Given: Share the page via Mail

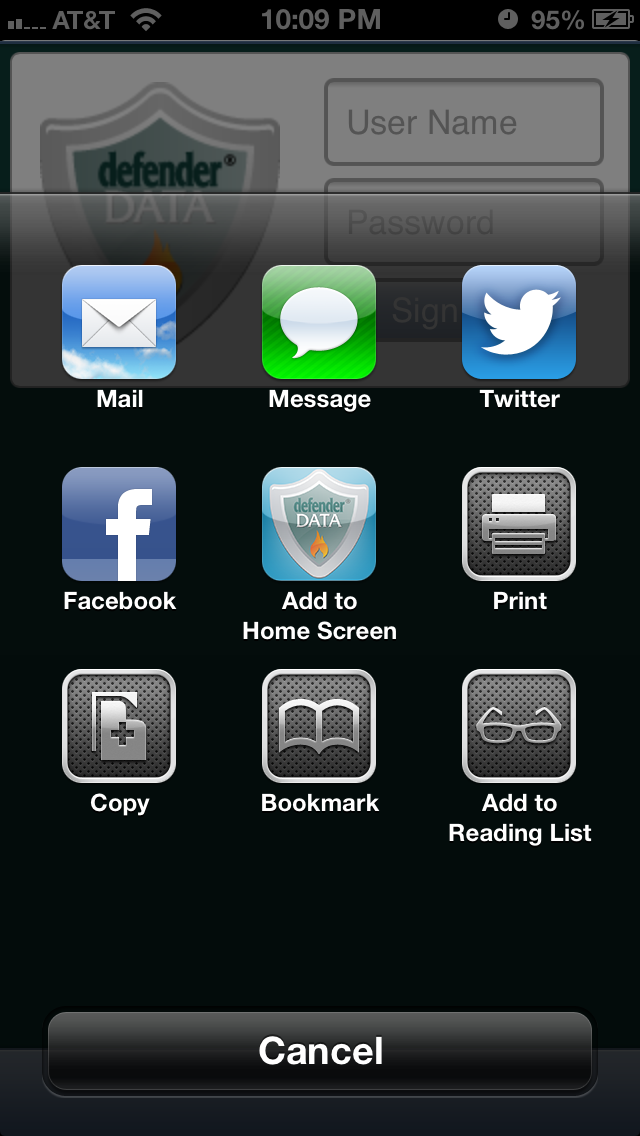Looking at the screenshot, I should [119, 323].
